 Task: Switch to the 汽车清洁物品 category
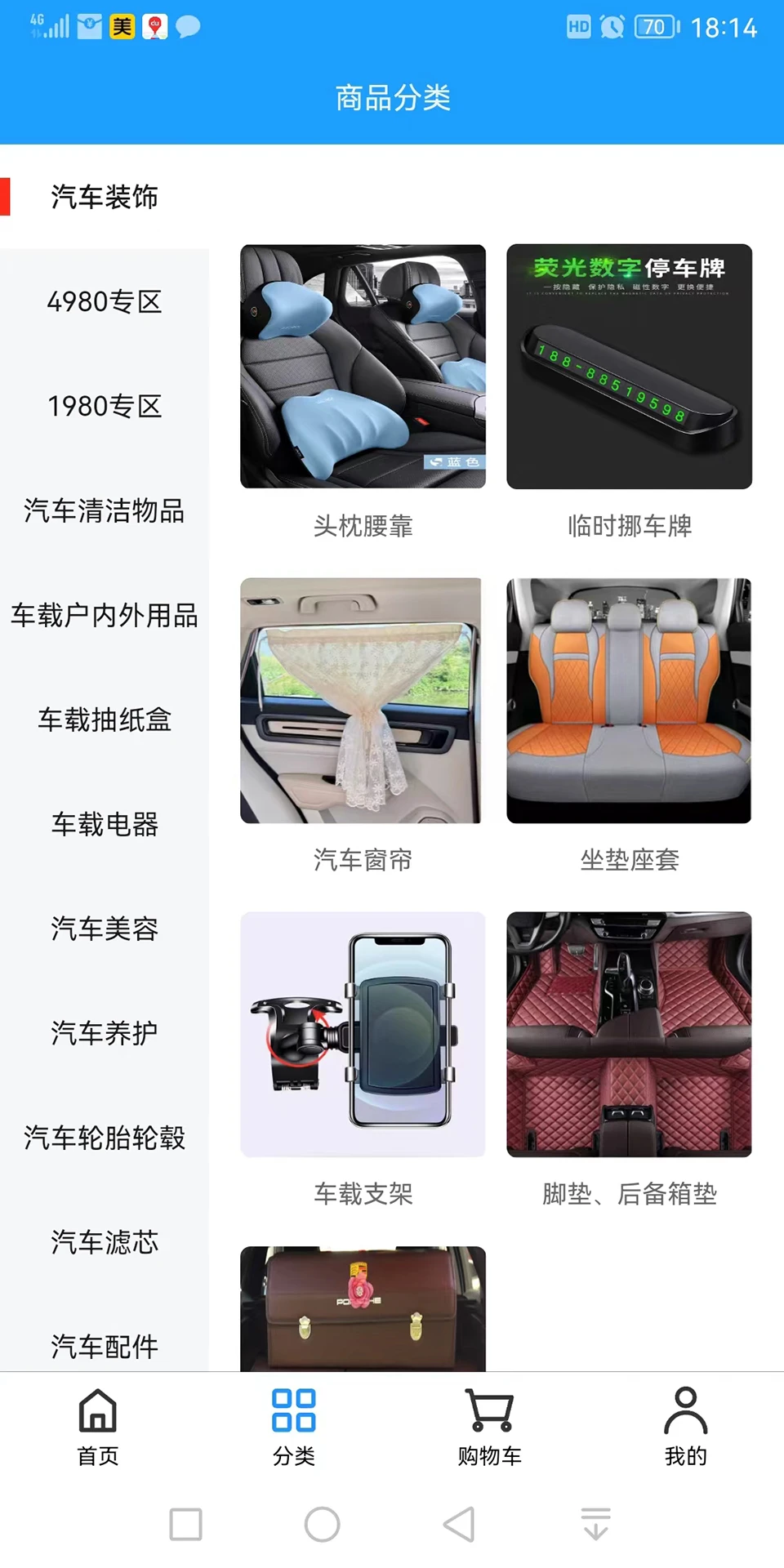(105, 512)
